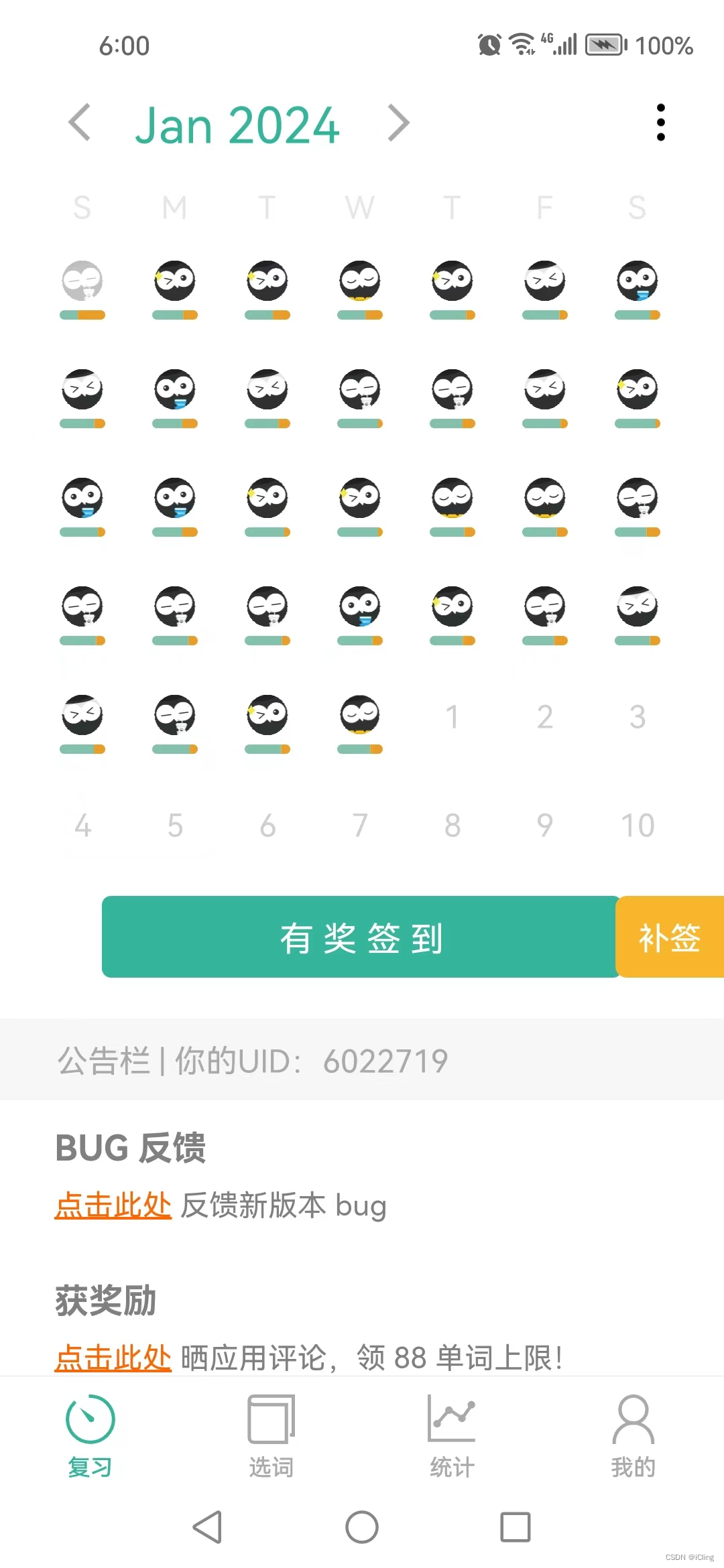The image size is (724, 1568).
Task: Open the BUG 反馈 feedback link 点击此处
Action: (x=113, y=1204)
